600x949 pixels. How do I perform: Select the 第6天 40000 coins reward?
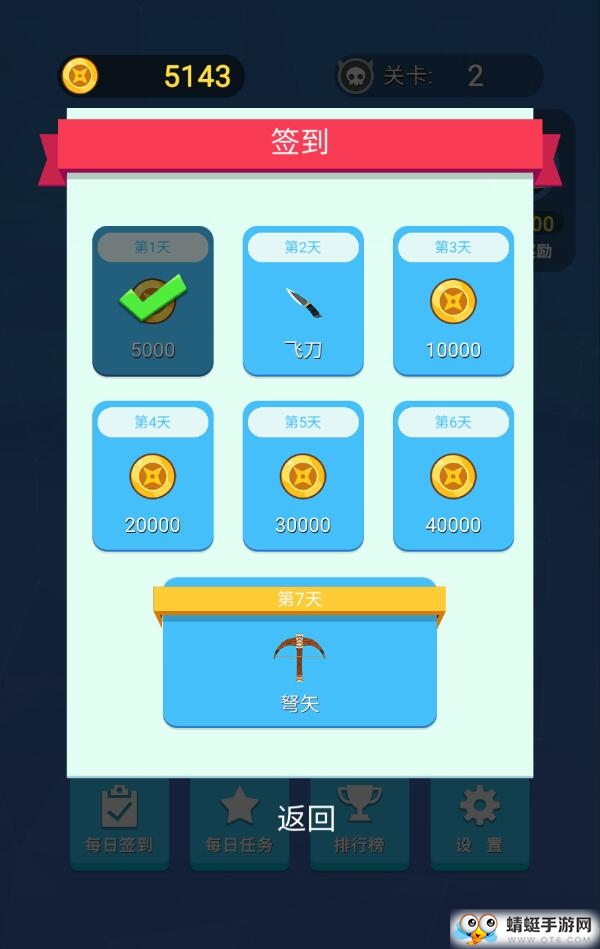[x=453, y=477]
